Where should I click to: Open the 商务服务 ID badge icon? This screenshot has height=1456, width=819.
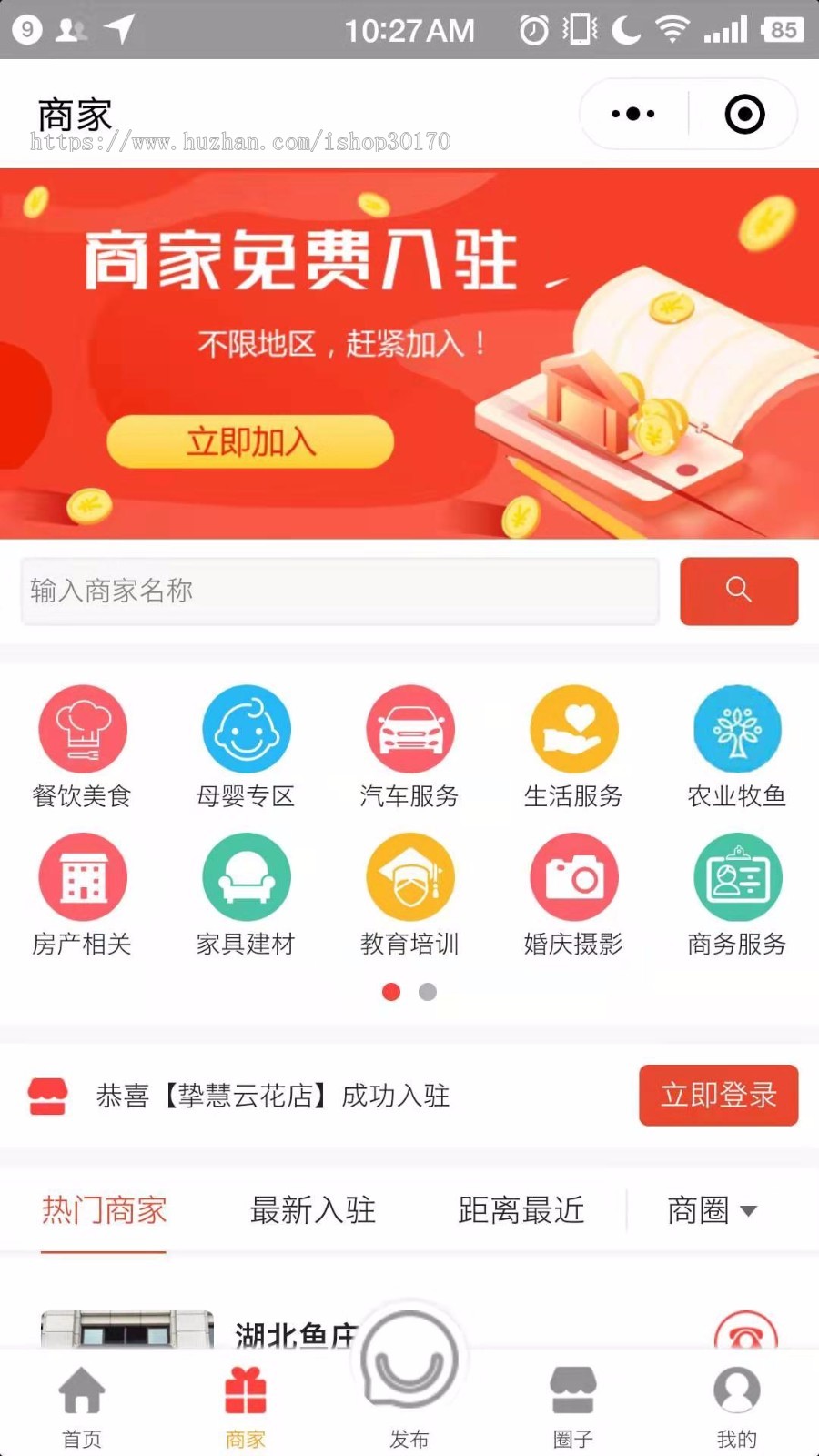tap(737, 876)
